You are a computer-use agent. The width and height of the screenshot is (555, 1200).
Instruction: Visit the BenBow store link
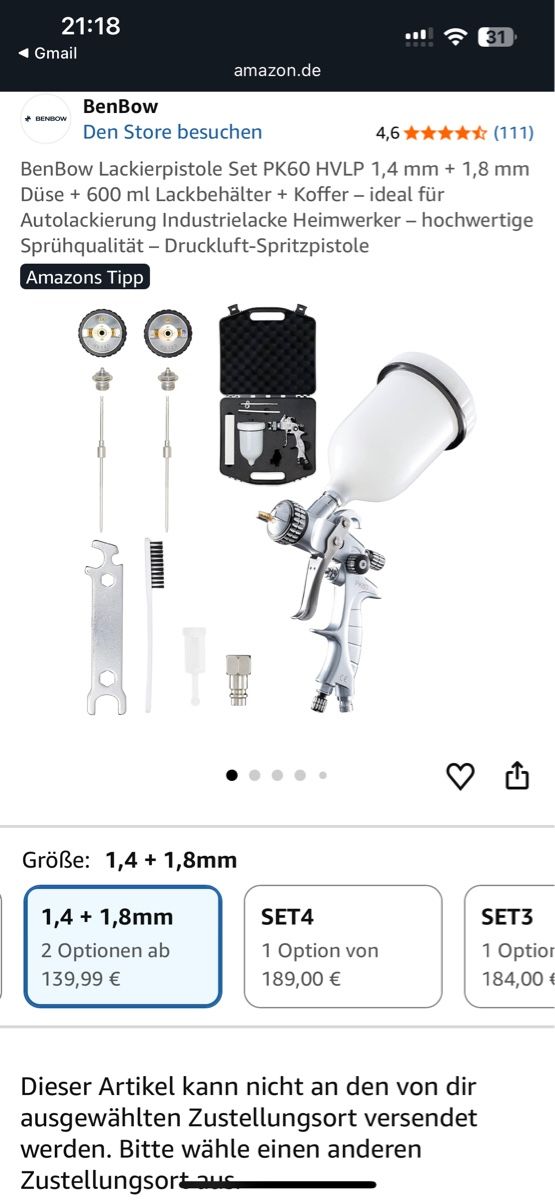[172, 132]
